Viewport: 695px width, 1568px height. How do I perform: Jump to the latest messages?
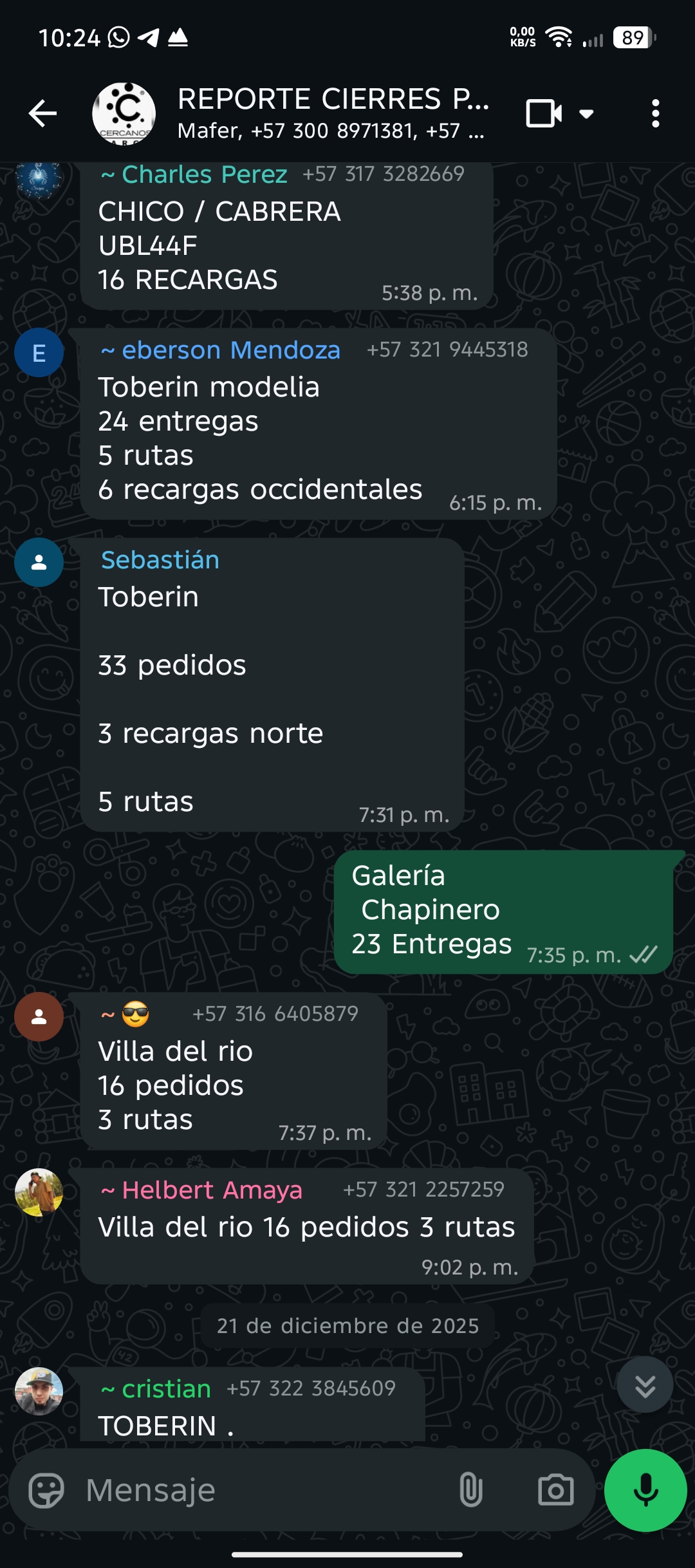click(645, 1385)
